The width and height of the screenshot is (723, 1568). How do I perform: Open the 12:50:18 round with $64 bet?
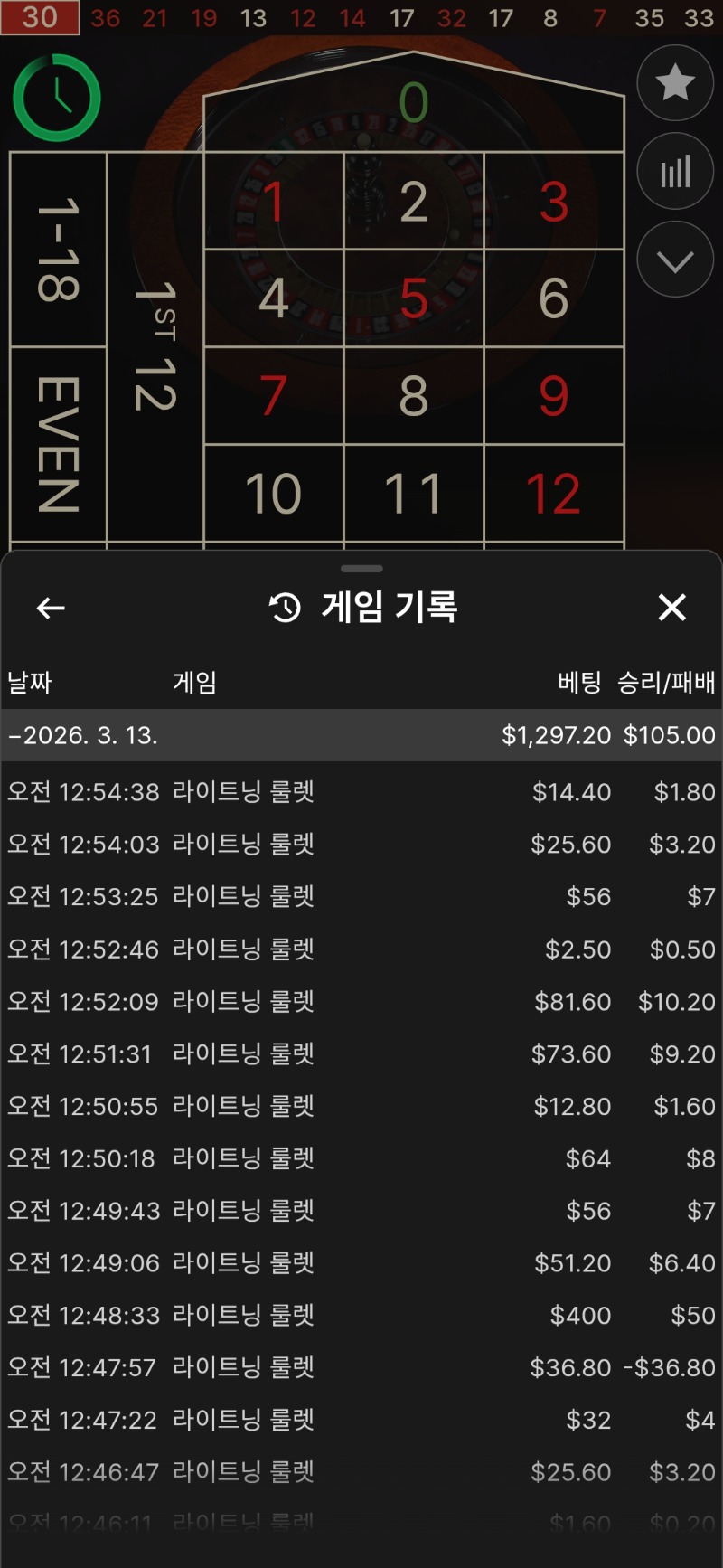pos(361,1158)
